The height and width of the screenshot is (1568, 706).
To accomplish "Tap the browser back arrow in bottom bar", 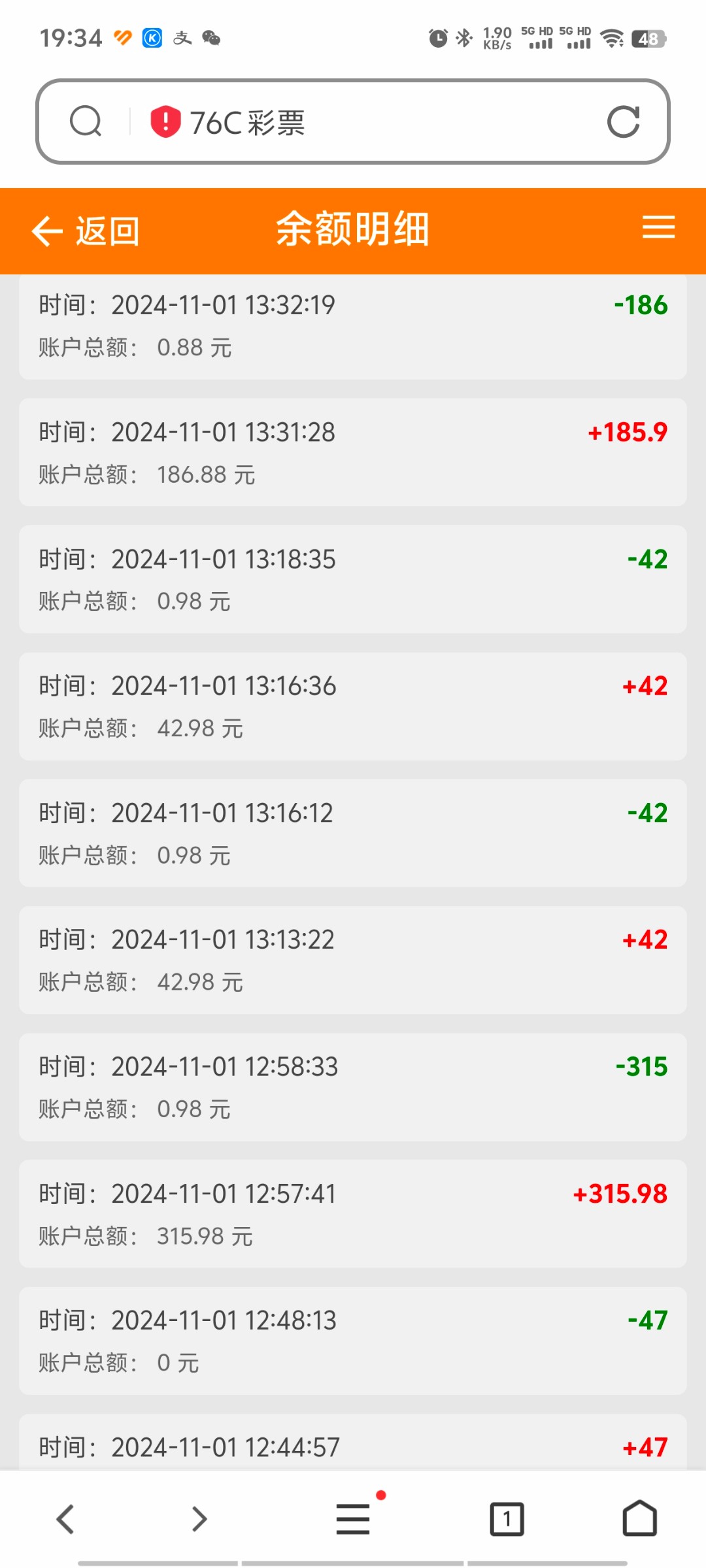I will 65,1518.
